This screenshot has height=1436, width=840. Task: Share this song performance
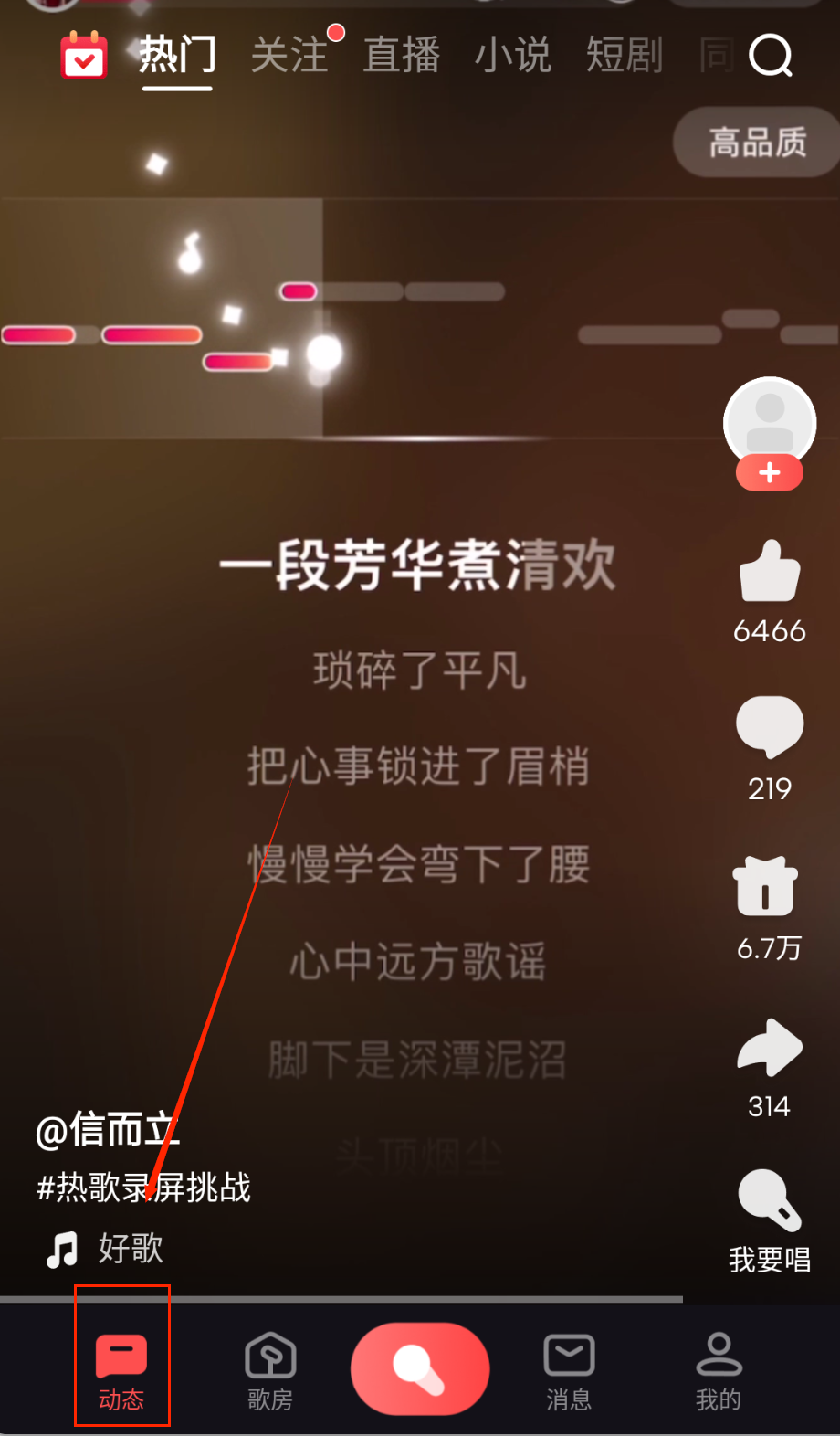click(x=770, y=1047)
